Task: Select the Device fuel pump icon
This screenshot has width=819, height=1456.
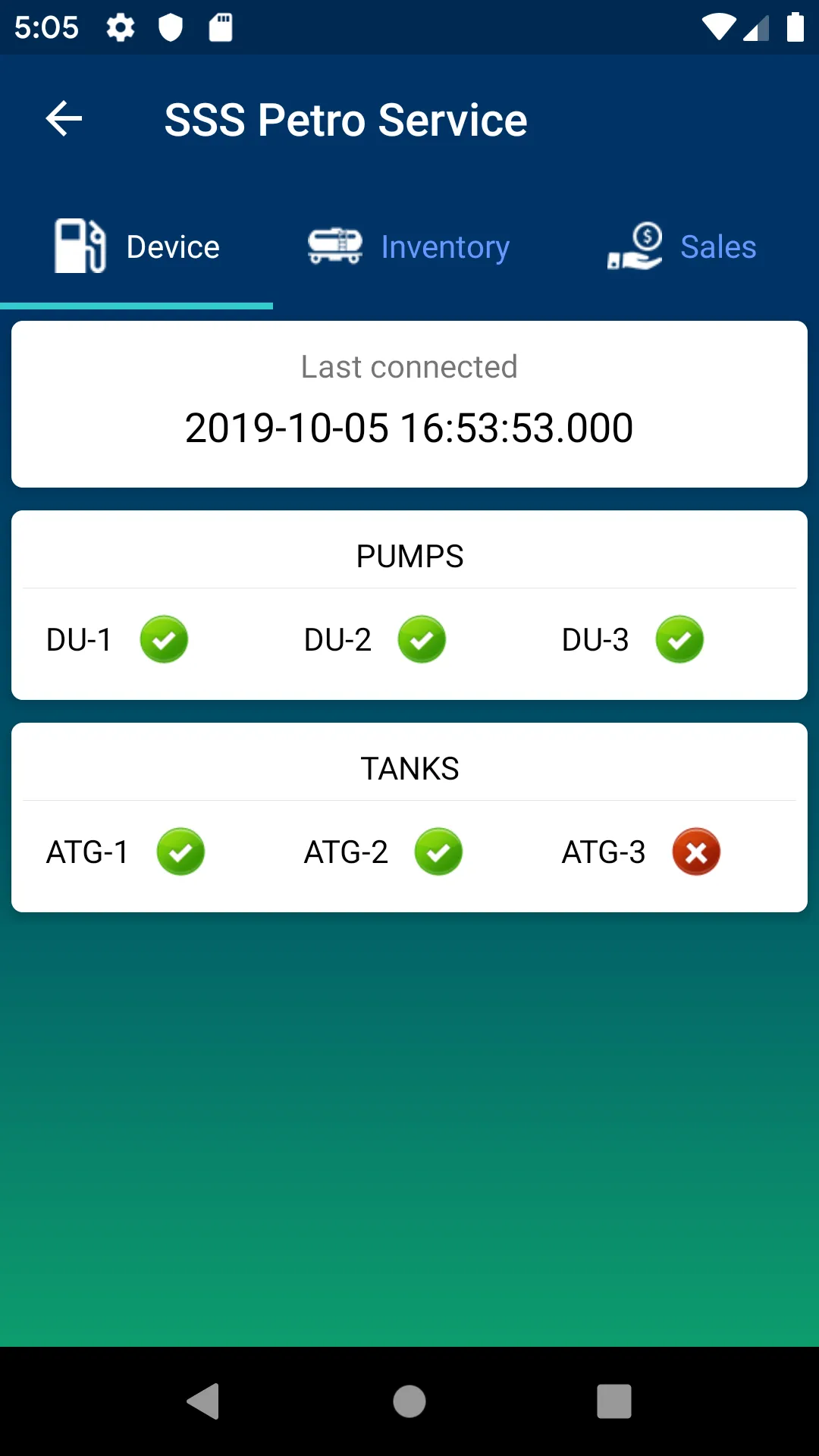Action: (80, 246)
